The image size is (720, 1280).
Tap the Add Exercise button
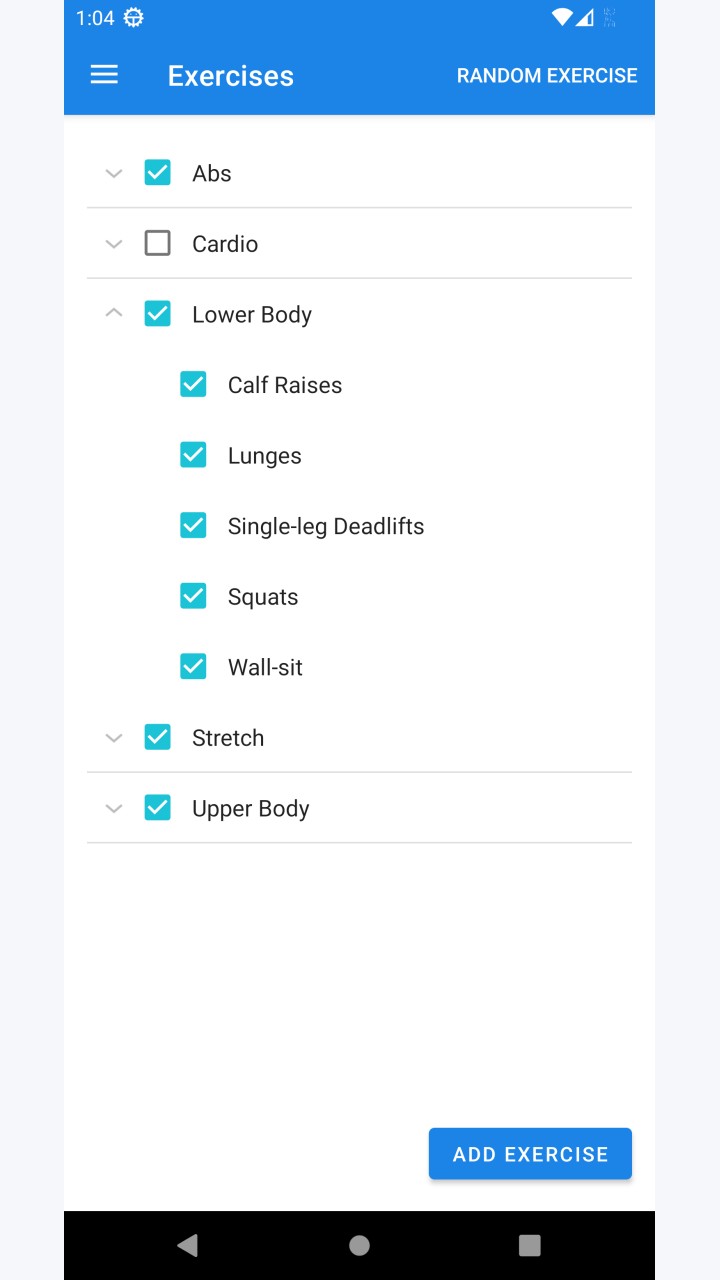(530, 1154)
